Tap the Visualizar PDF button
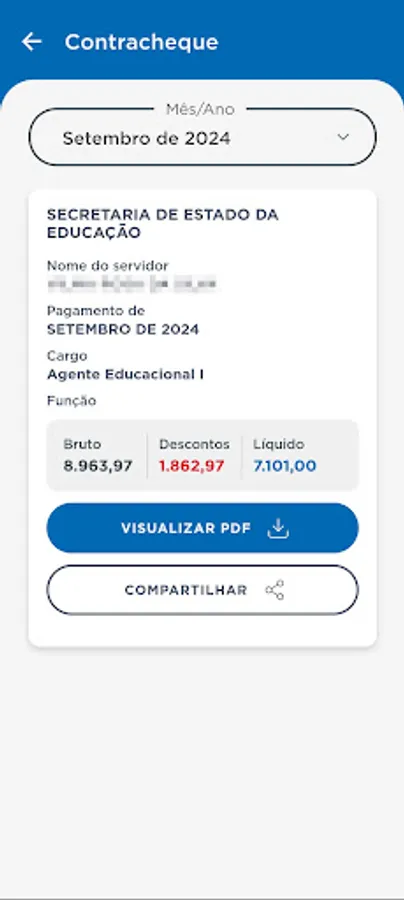 203,528
